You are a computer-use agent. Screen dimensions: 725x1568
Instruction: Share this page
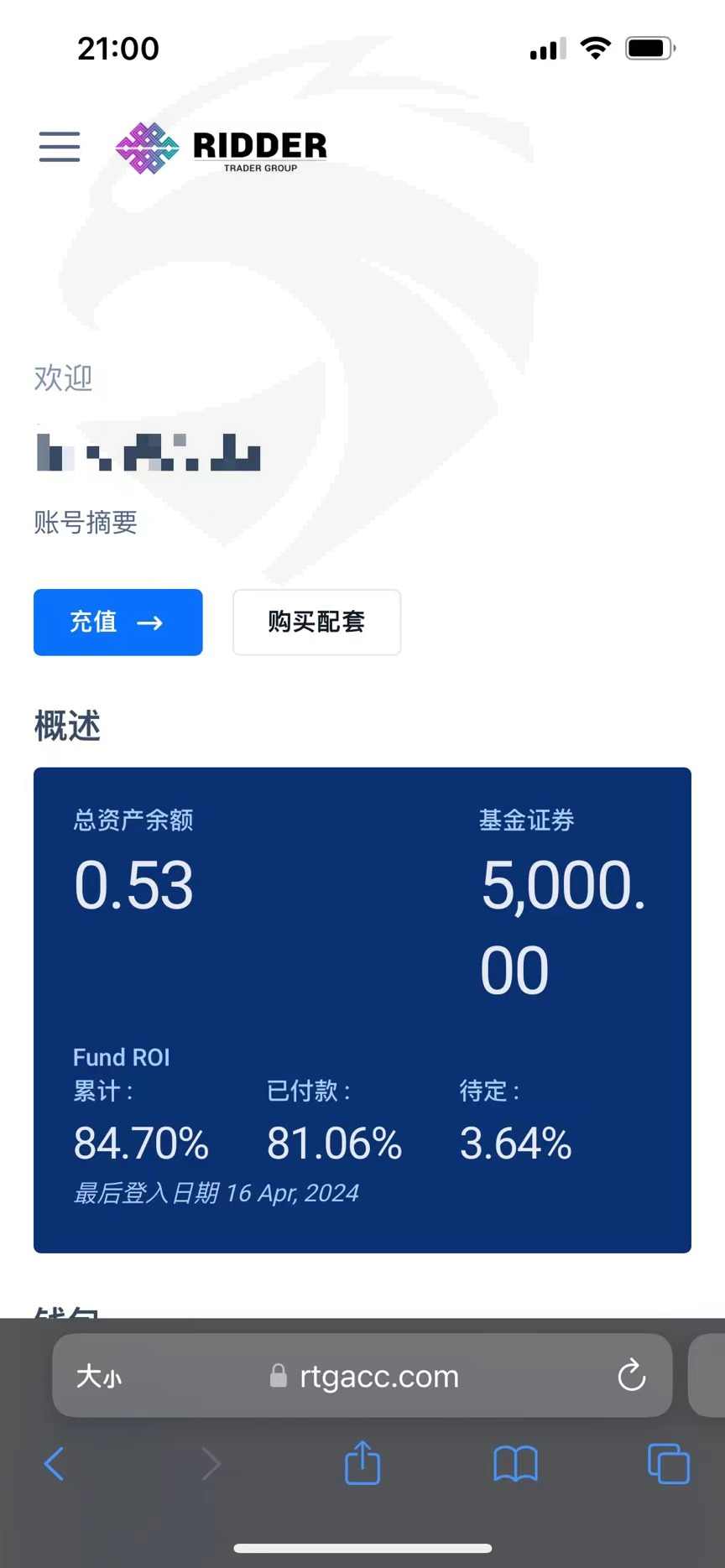tap(362, 1462)
